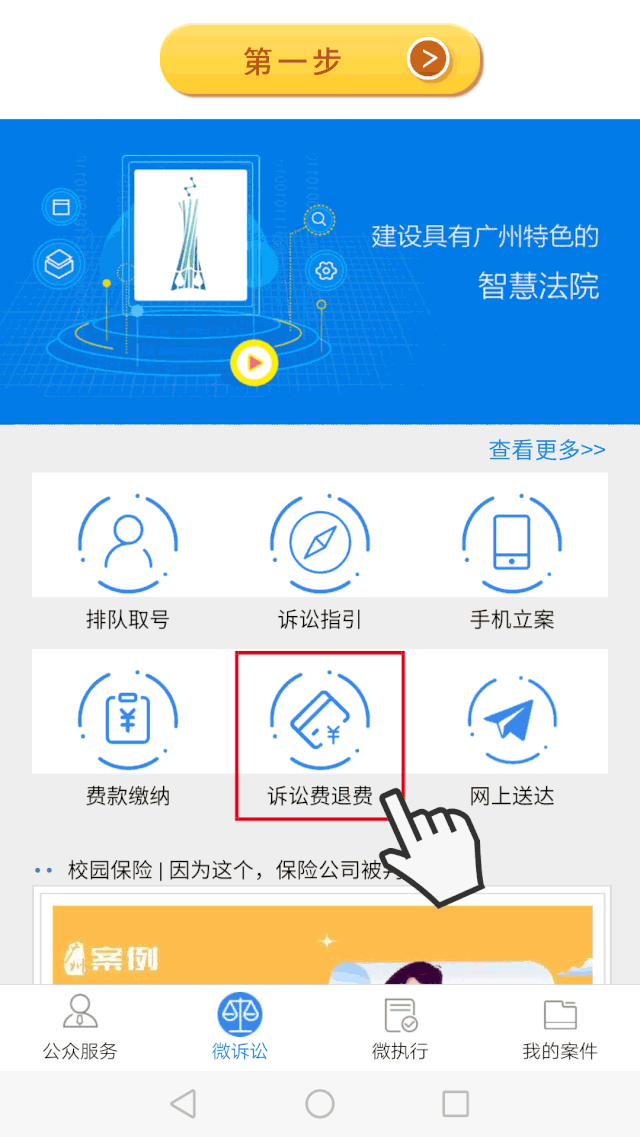Switch to the 微诉讼 tab
Viewport: 640px width, 1137px height.
(x=240, y=1028)
